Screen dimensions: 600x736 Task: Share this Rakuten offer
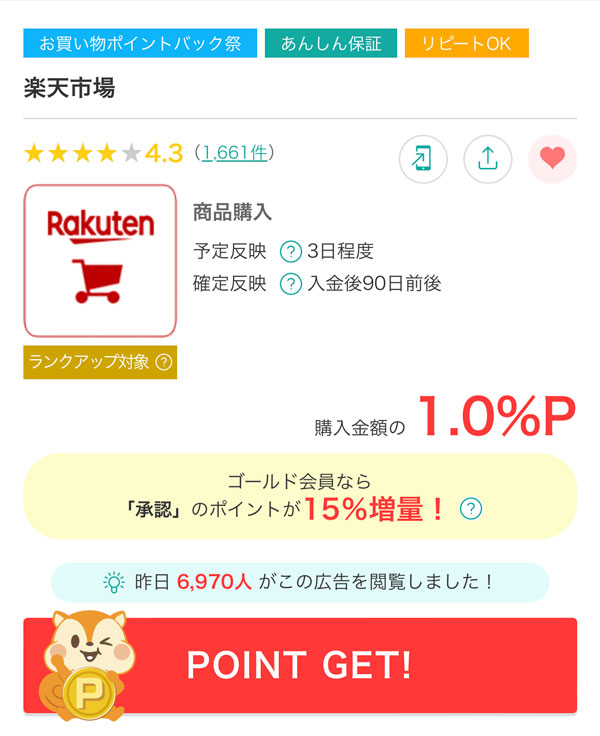point(488,159)
